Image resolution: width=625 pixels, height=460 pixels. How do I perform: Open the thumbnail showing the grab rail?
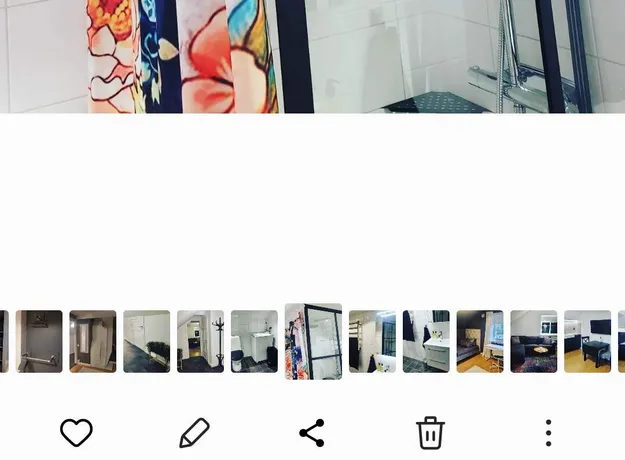tap(39, 342)
